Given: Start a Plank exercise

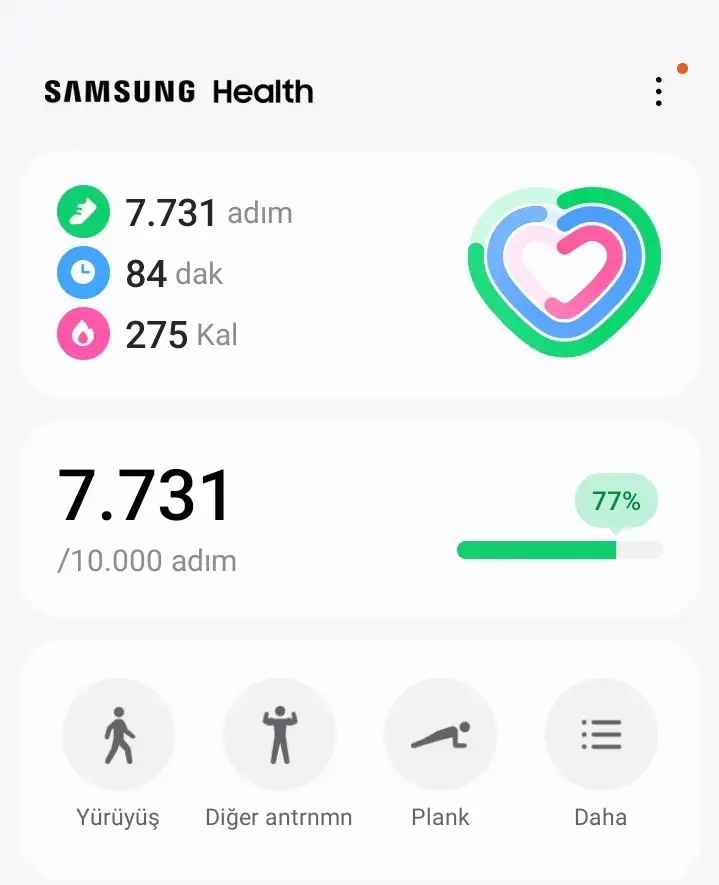Looking at the screenshot, I should [x=440, y=737].
